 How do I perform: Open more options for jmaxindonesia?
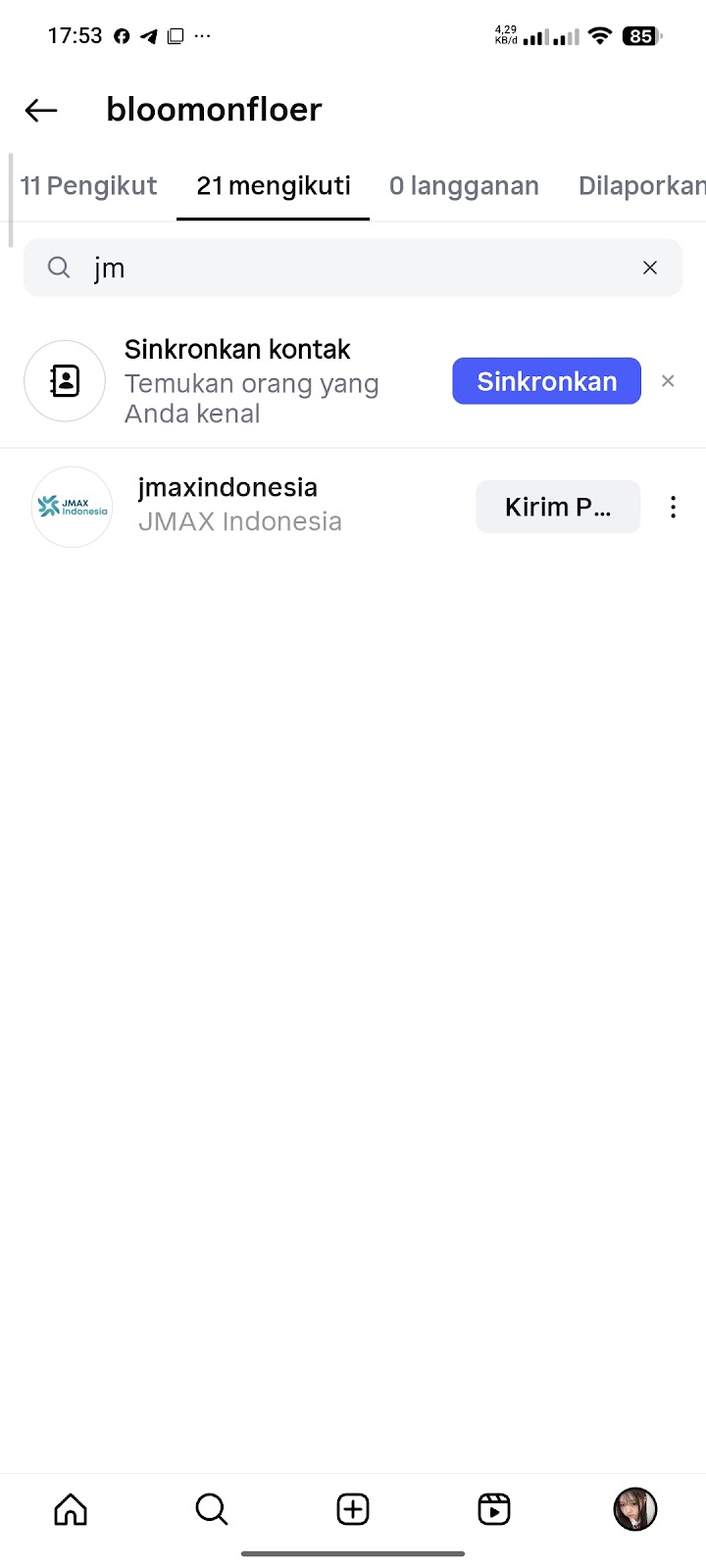[673, 507]
